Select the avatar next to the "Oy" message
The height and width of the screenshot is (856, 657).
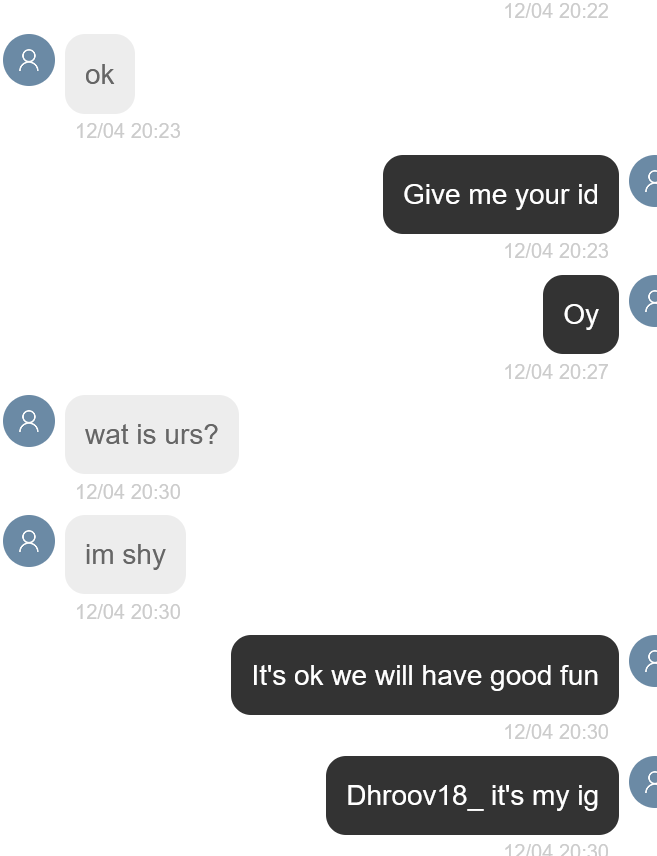(645, 301)
